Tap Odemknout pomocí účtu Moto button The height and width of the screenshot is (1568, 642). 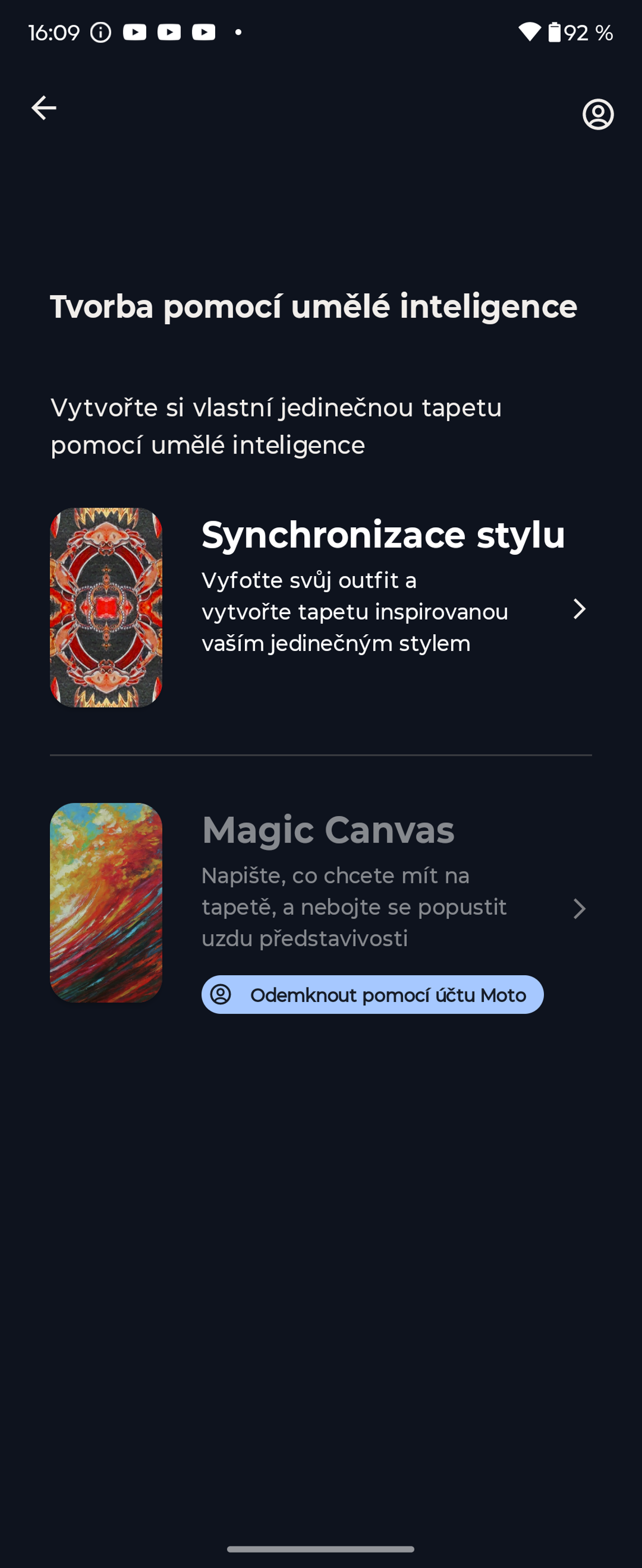(372, 995)
